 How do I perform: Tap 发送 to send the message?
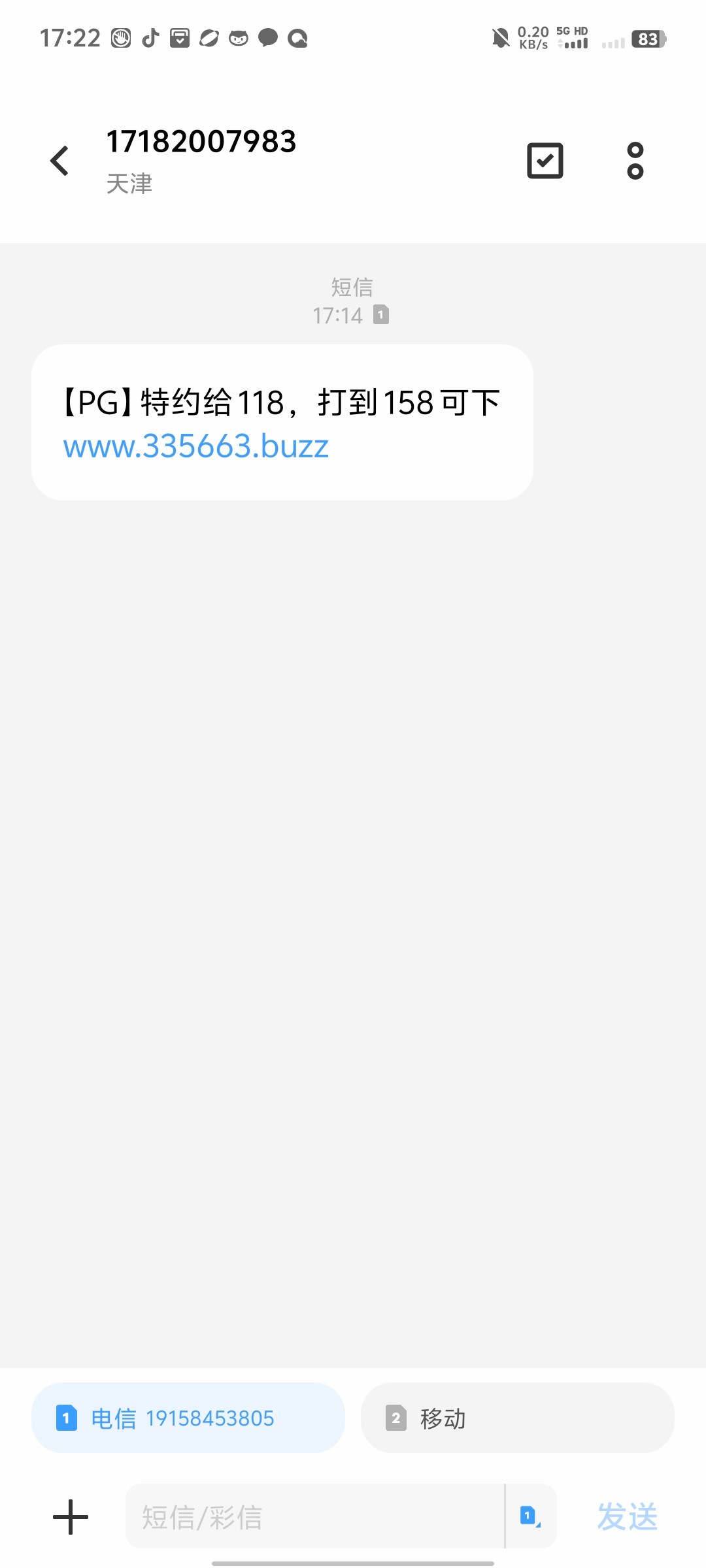coord(627,1516)
